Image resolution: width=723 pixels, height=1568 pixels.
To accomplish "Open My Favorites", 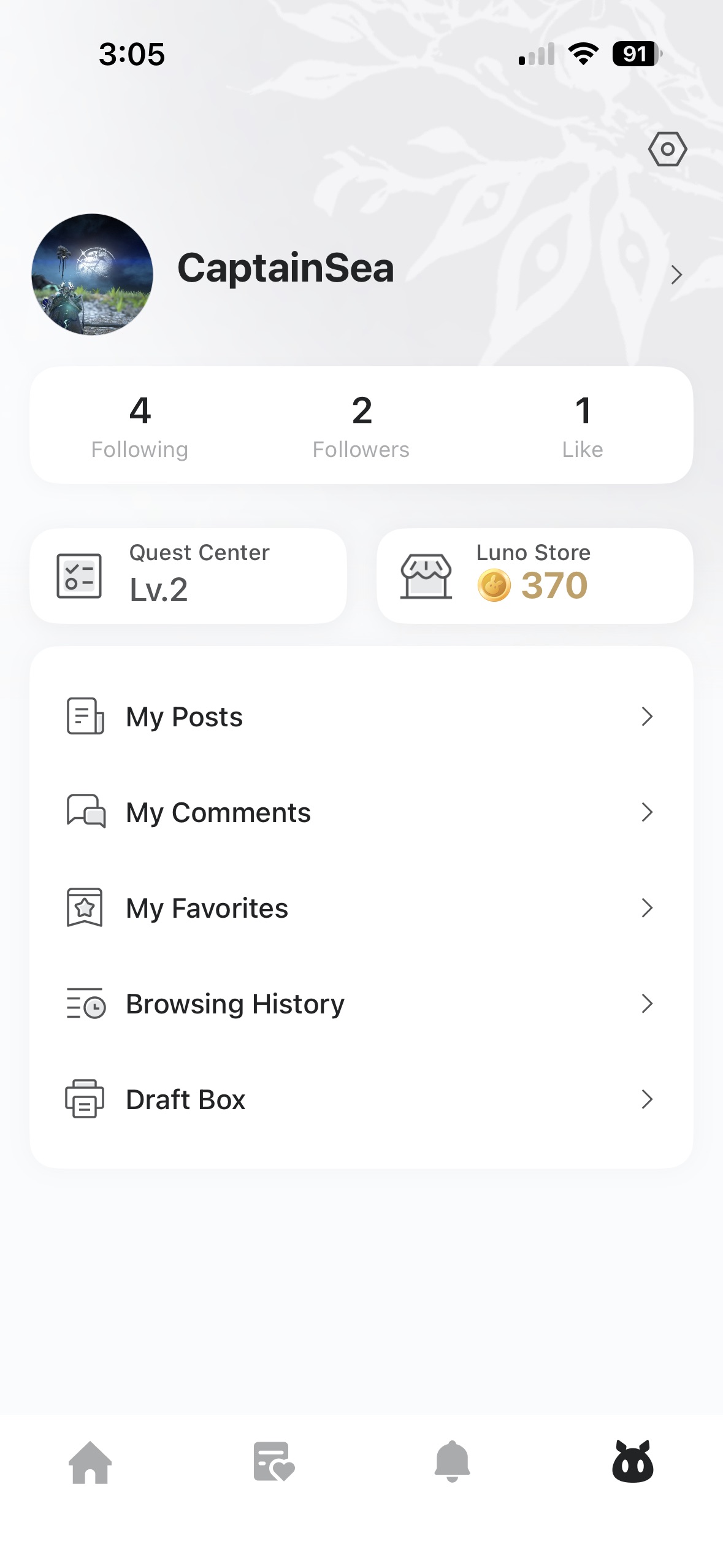I will click(x=361, y=908).
